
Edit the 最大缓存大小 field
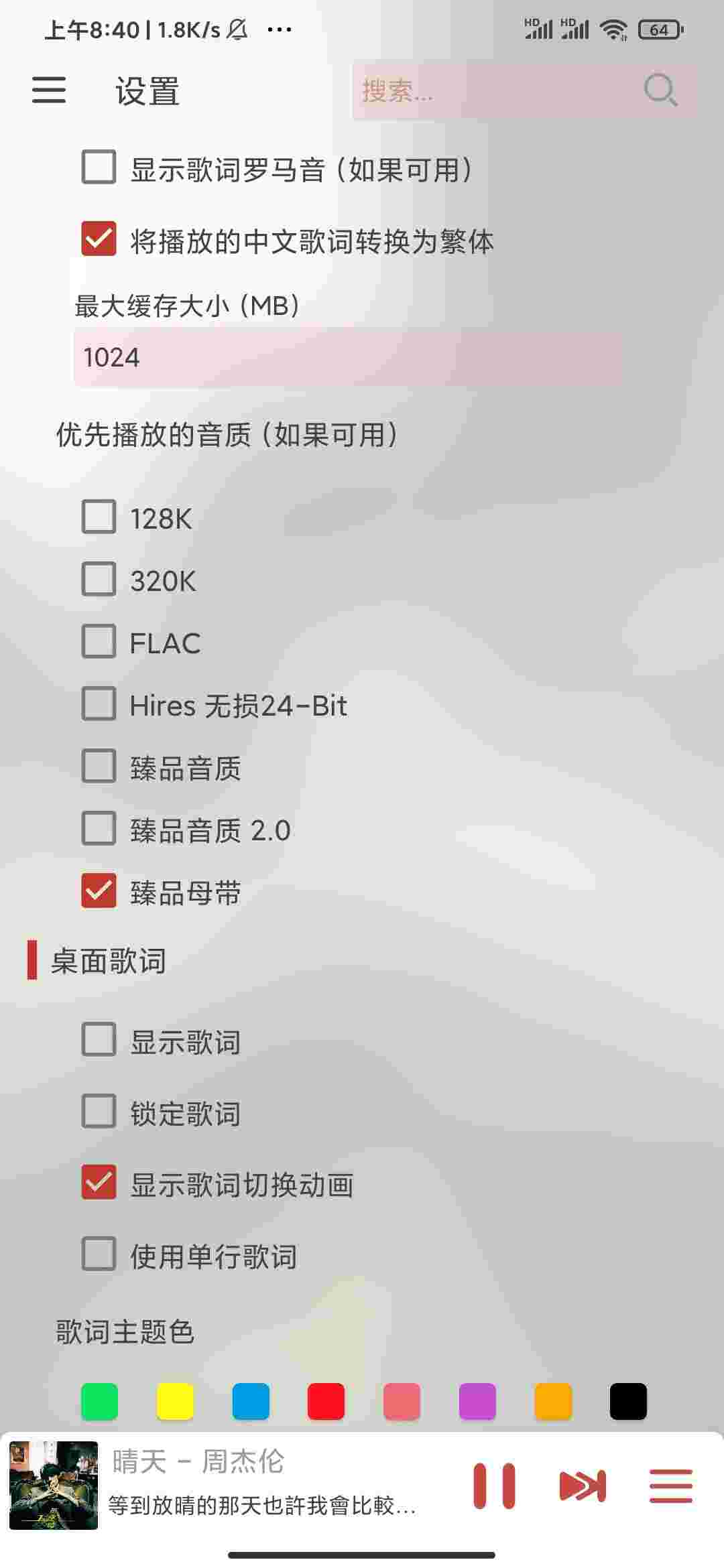coord(349,357)
